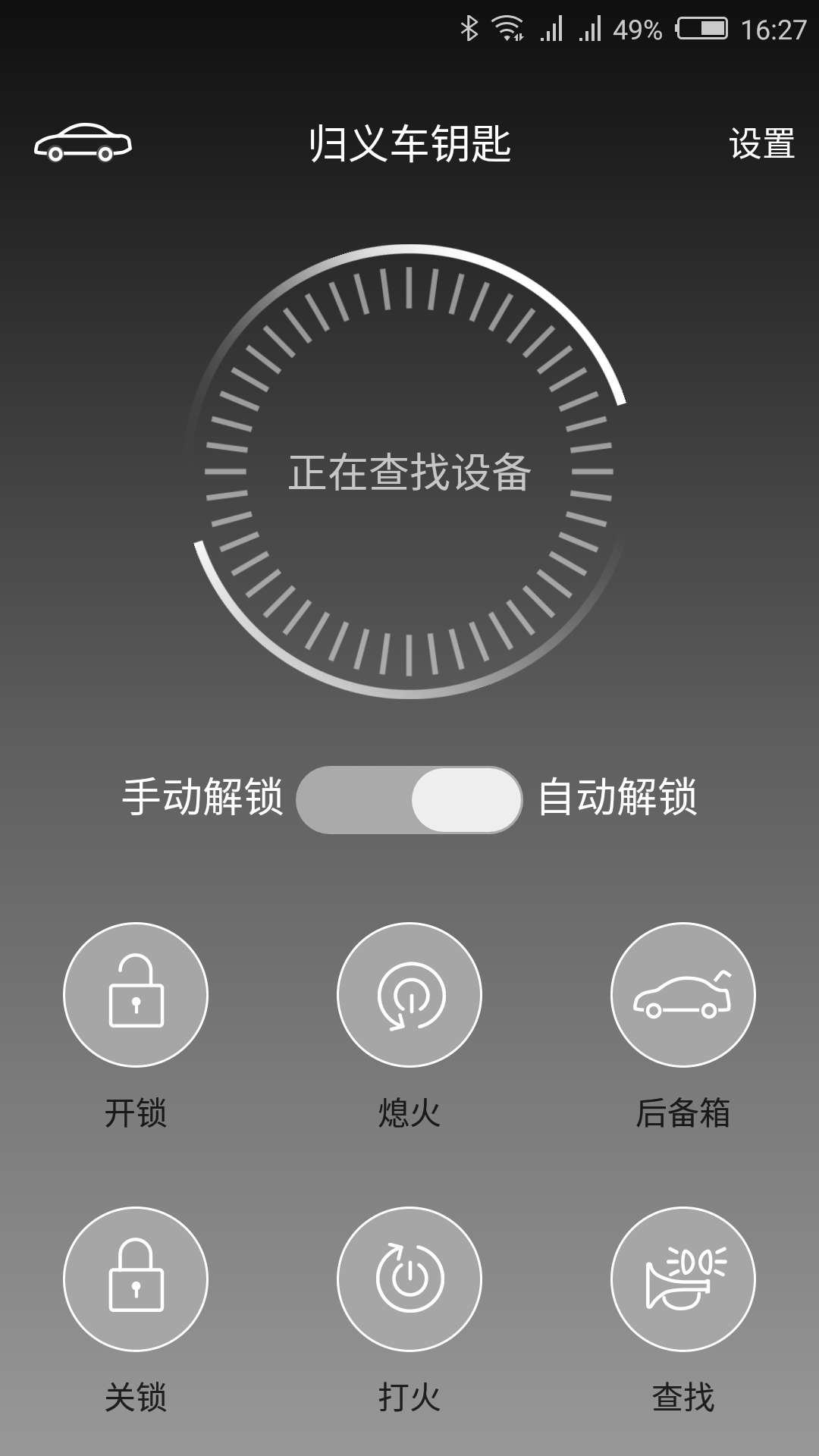
Task: Toggle the 手动解锁/自动解锁 switch
Action: coord(409,799)
